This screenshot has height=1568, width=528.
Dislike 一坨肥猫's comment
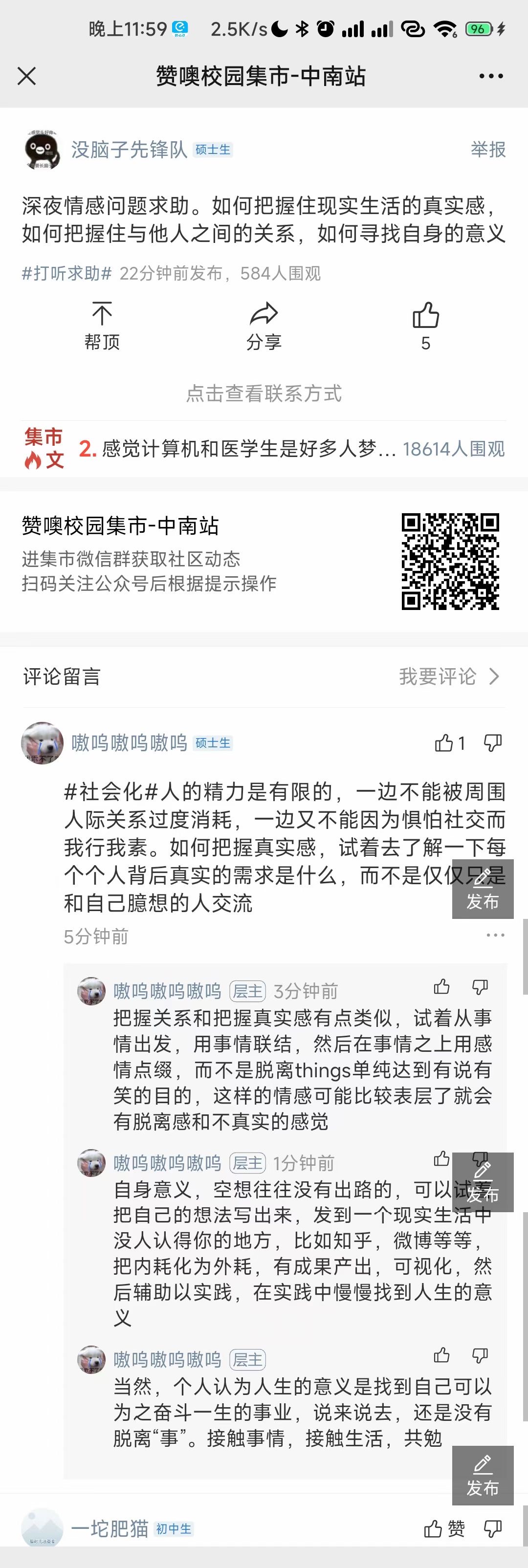(x=492, y=1528)
